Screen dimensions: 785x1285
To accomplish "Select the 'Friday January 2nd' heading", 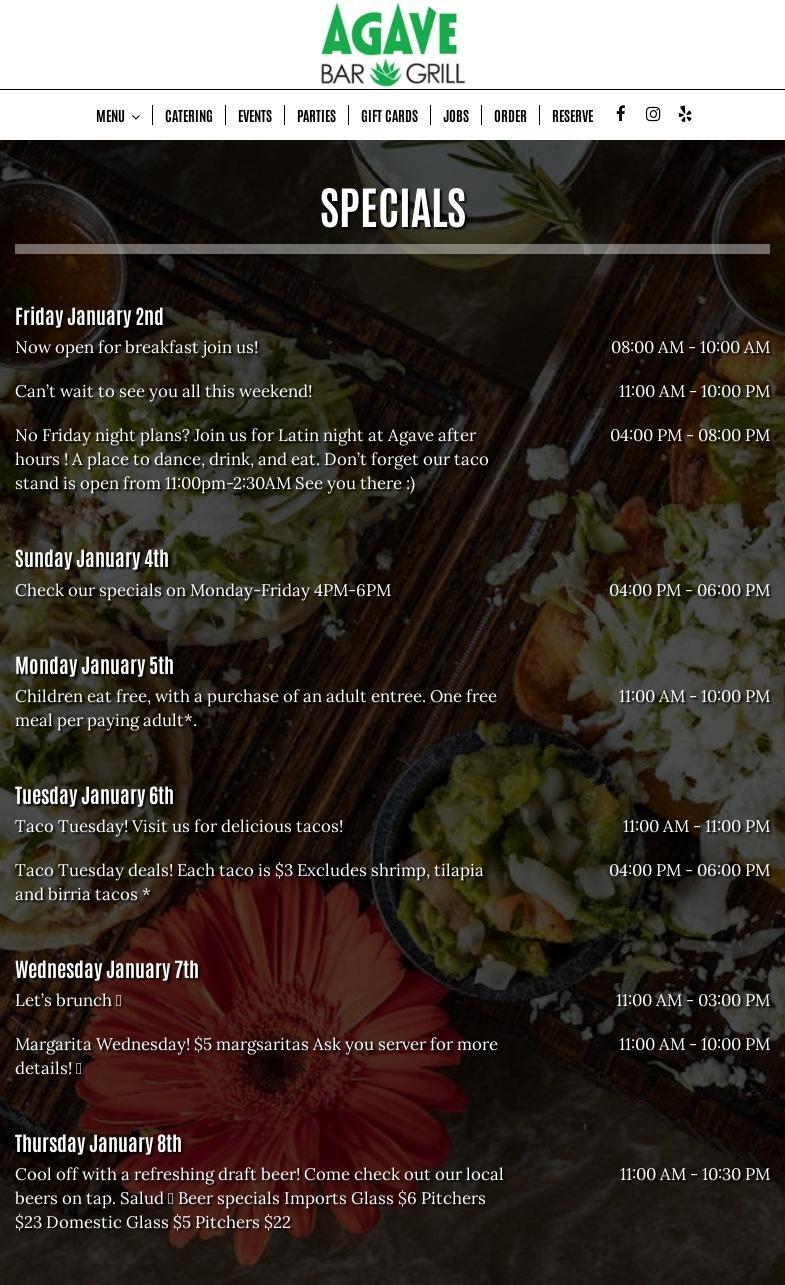I will [x=89, y=316].
